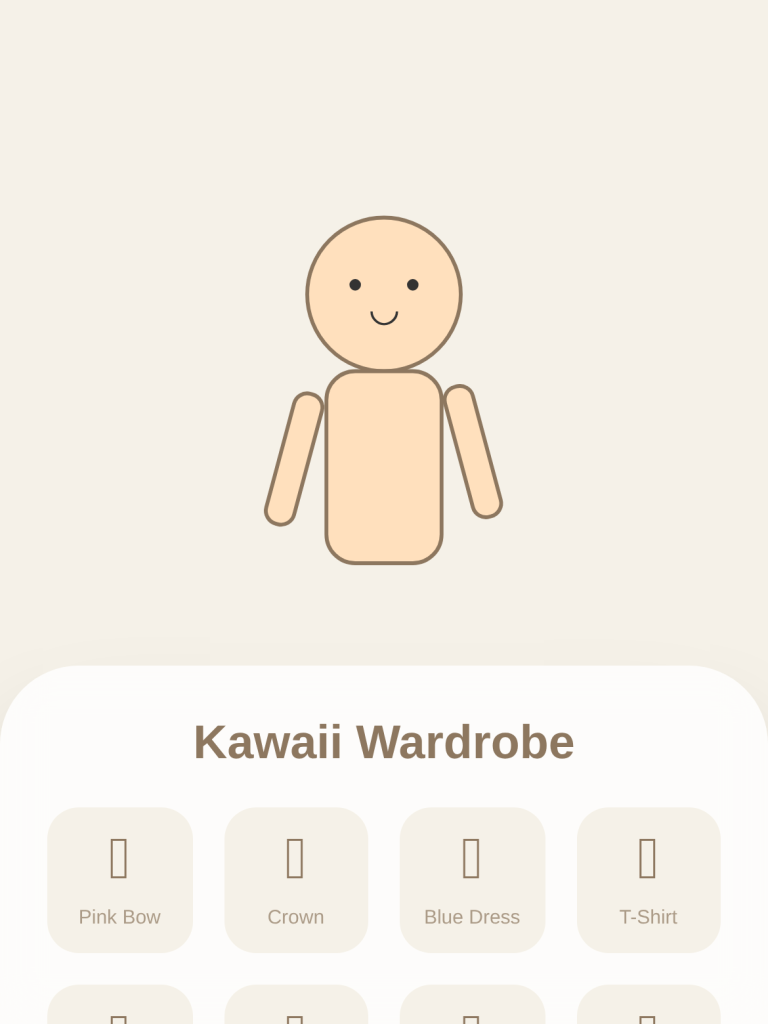
Task: Select the Pink Bow icon
Action: (120, 858)
